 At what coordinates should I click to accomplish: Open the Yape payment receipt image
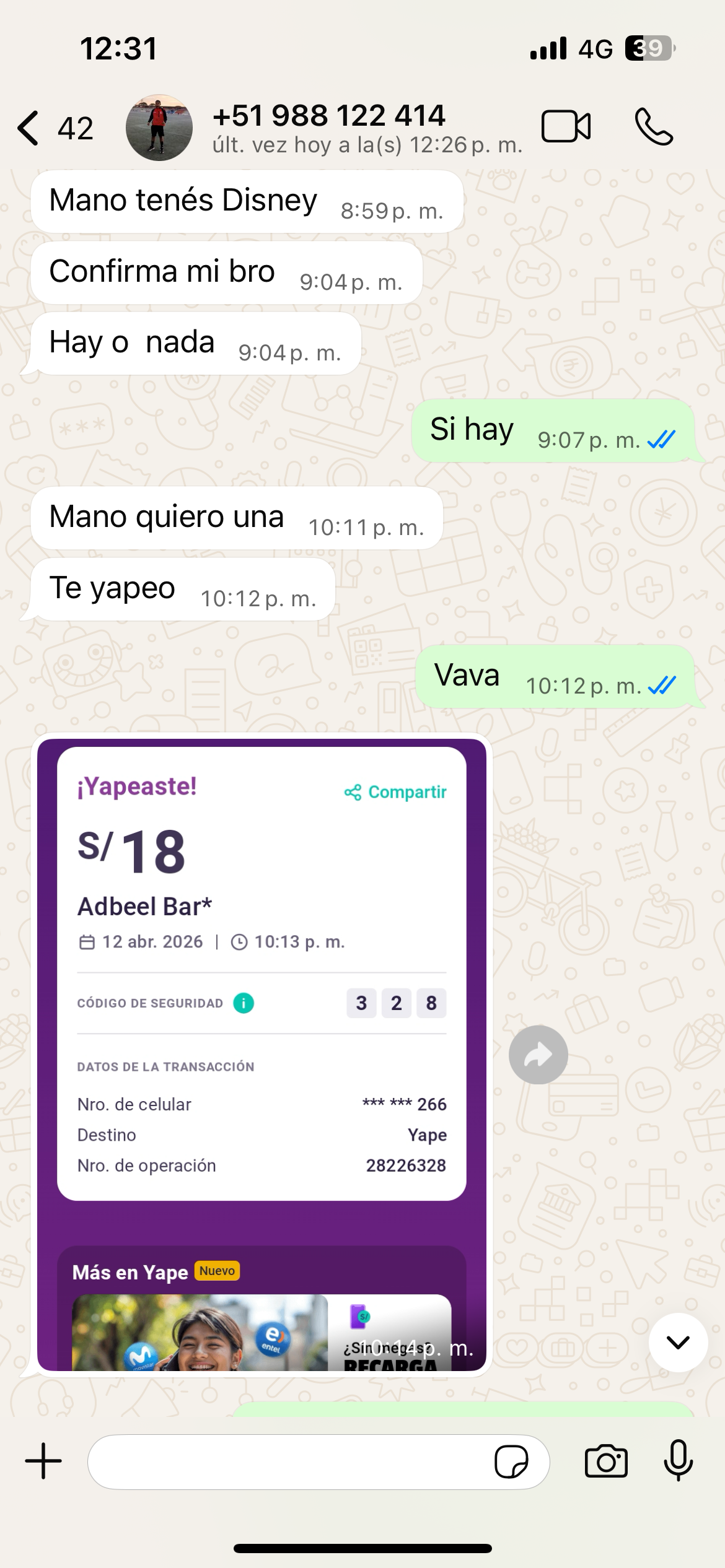coord(261,1054)
